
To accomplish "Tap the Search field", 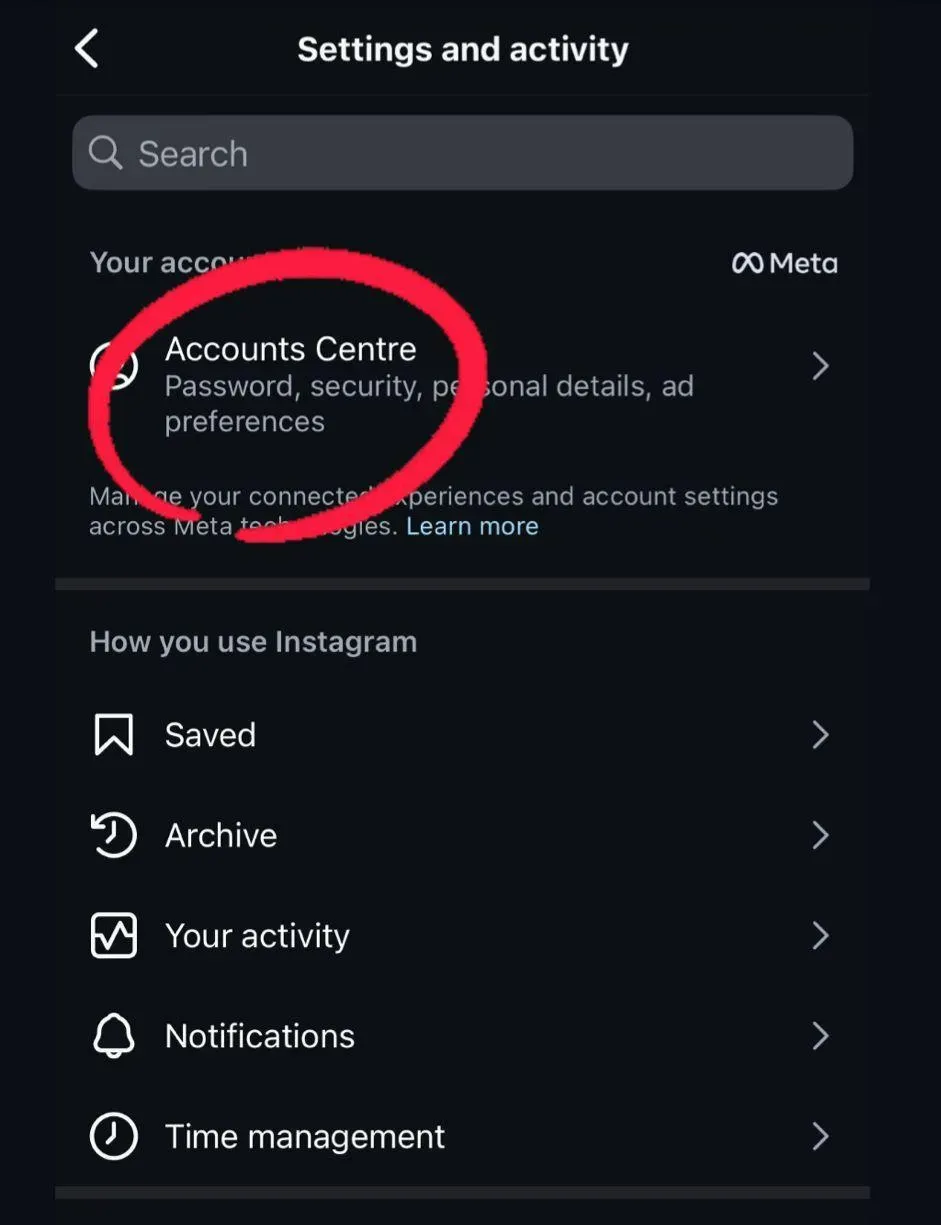I will point(462,153).
